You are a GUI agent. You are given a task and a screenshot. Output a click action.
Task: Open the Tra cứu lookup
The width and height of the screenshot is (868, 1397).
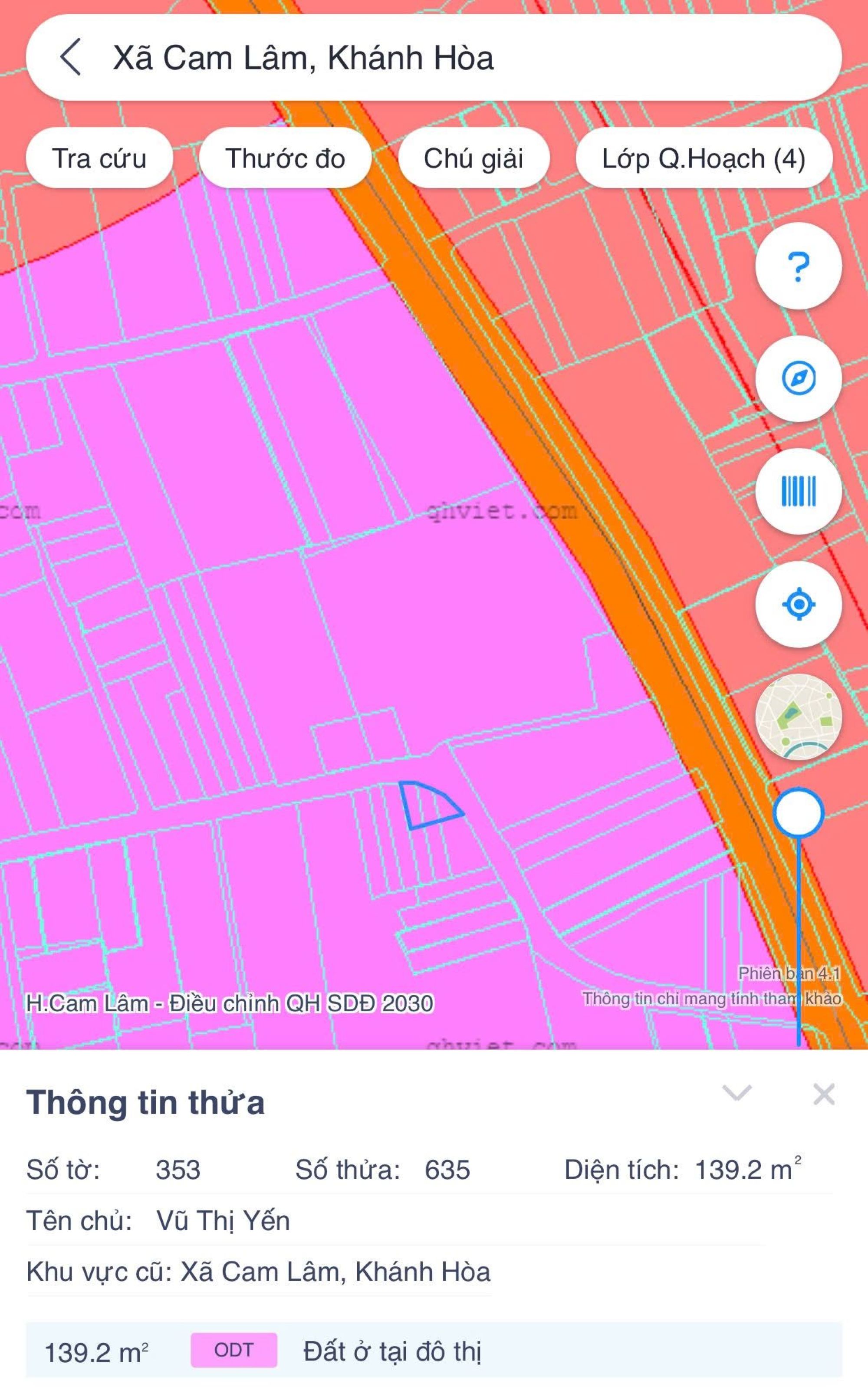pos(99,158)
